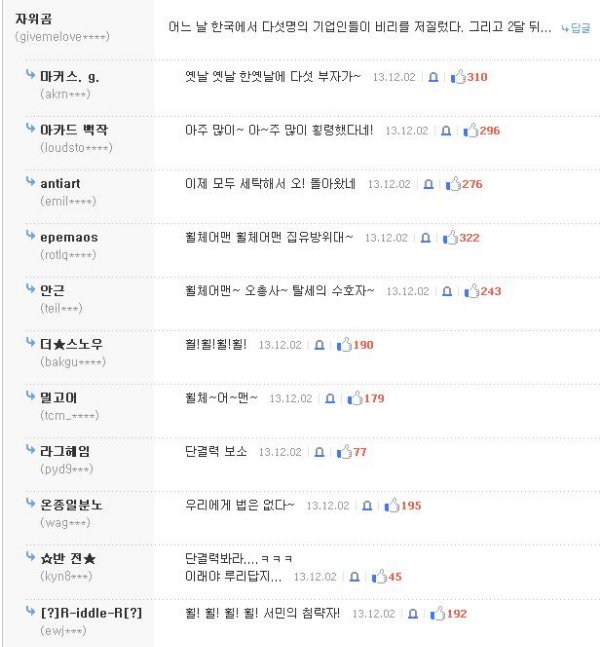Report the reply by [?]R-iddle-R[?]
This screenshot has width=600, height=647.
click(x=411, y=614)
